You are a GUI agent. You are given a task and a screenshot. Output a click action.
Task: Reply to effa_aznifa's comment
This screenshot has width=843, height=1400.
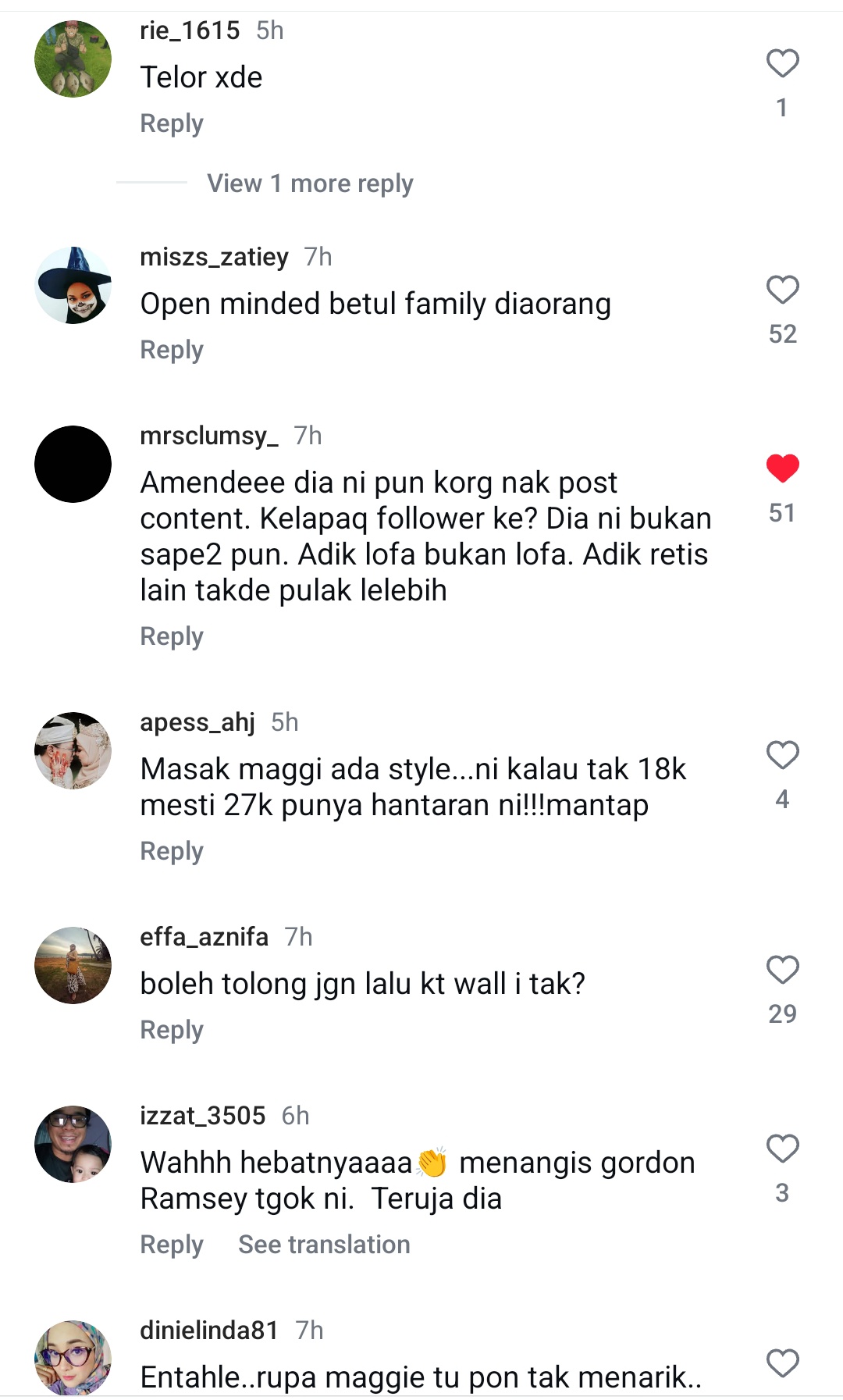point(172,1030)
